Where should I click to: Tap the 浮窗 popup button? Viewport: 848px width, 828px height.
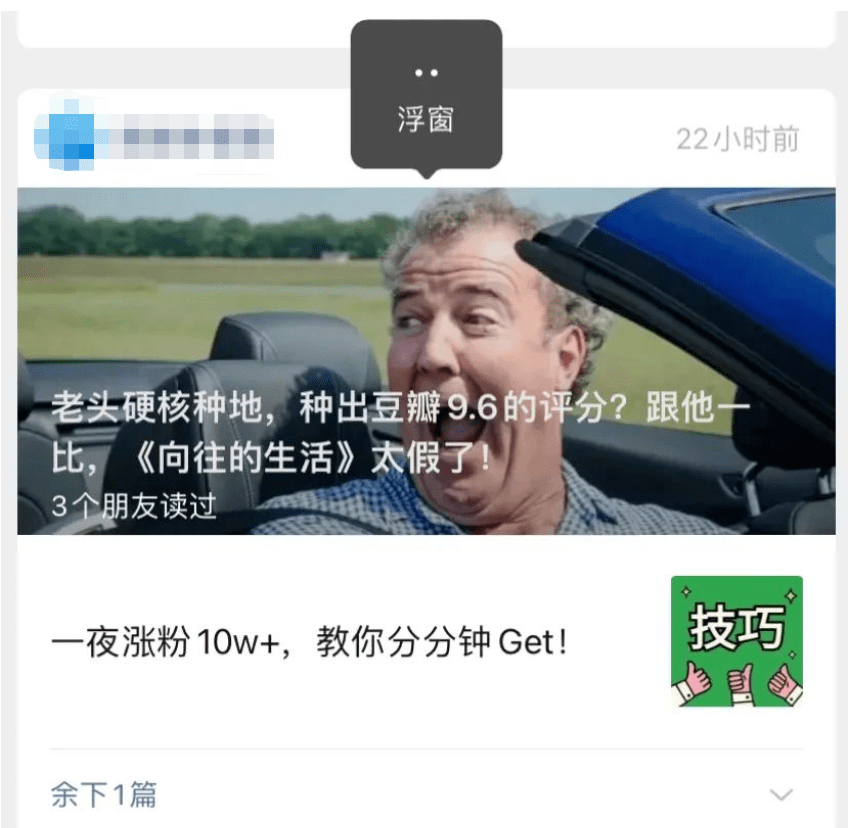pyautogui.click(x=426, y=96)
